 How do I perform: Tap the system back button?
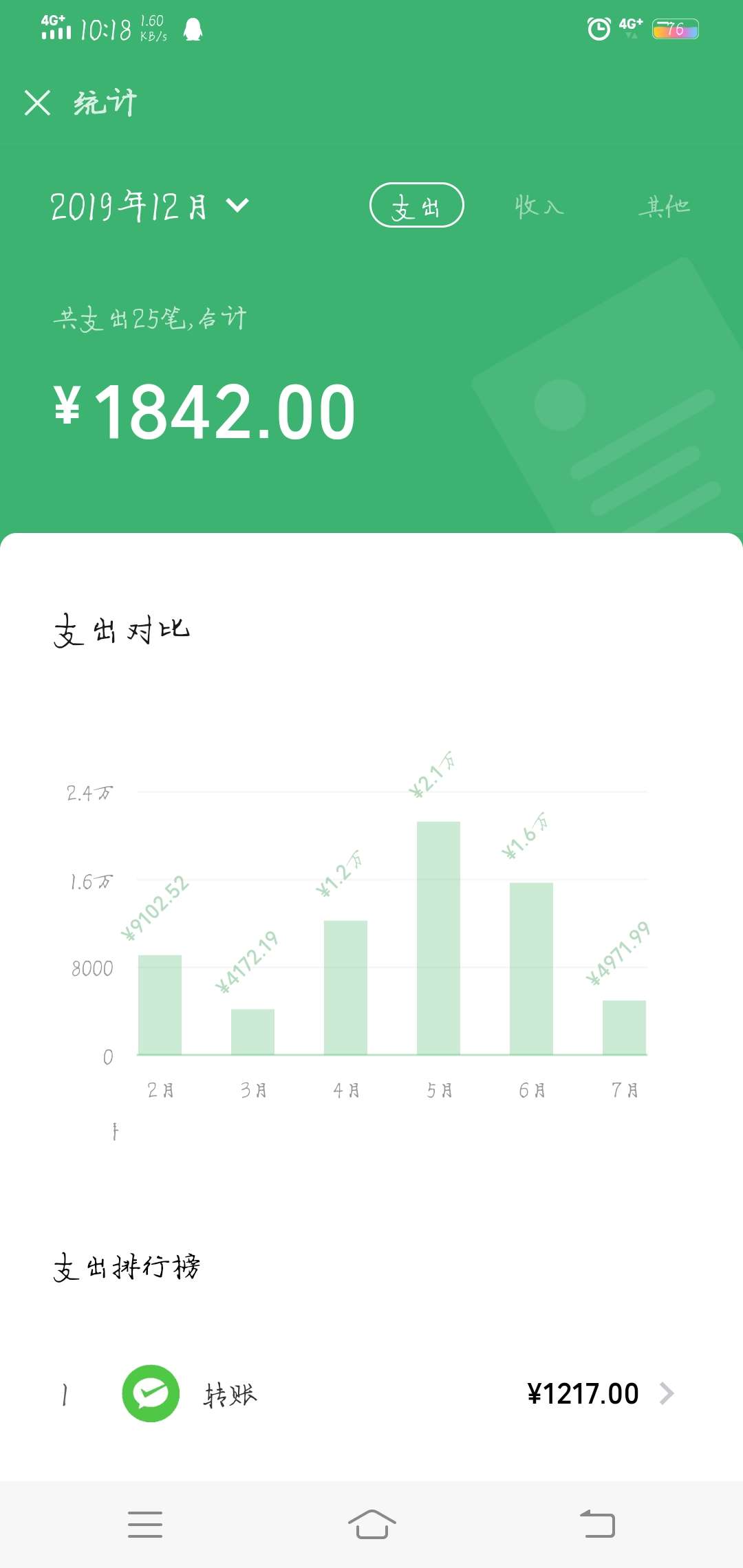pos(597,1524)
